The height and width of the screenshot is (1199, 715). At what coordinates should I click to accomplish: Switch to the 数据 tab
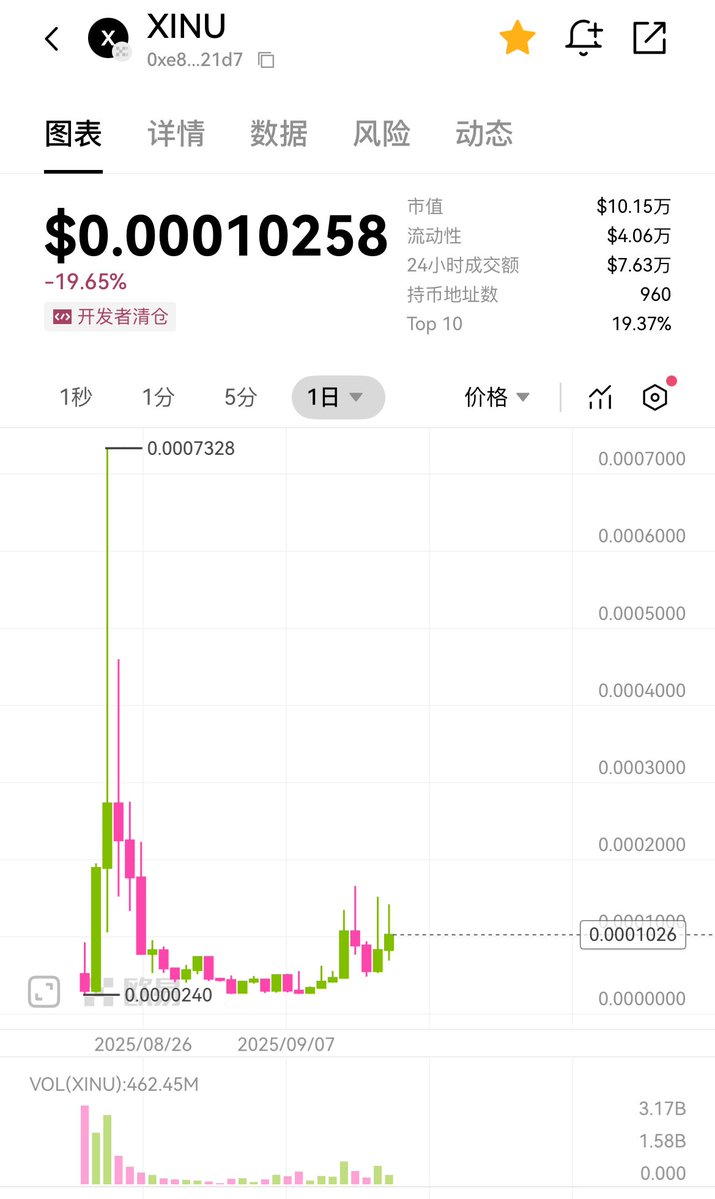pos(279,134)
